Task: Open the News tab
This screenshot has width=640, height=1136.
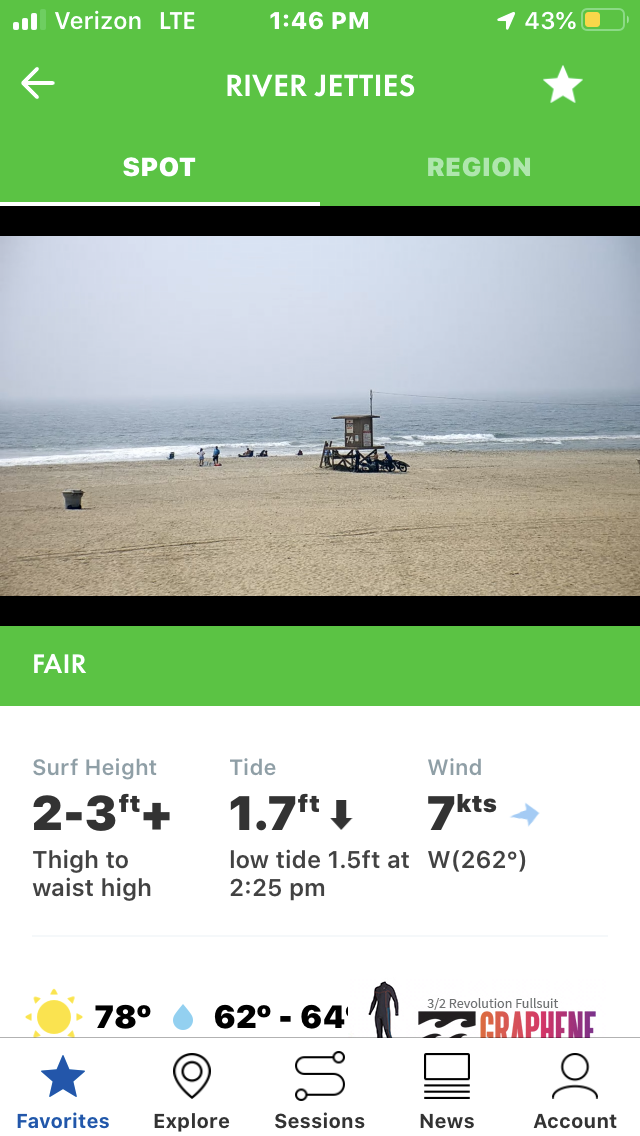Action: tap(447, 1091)
